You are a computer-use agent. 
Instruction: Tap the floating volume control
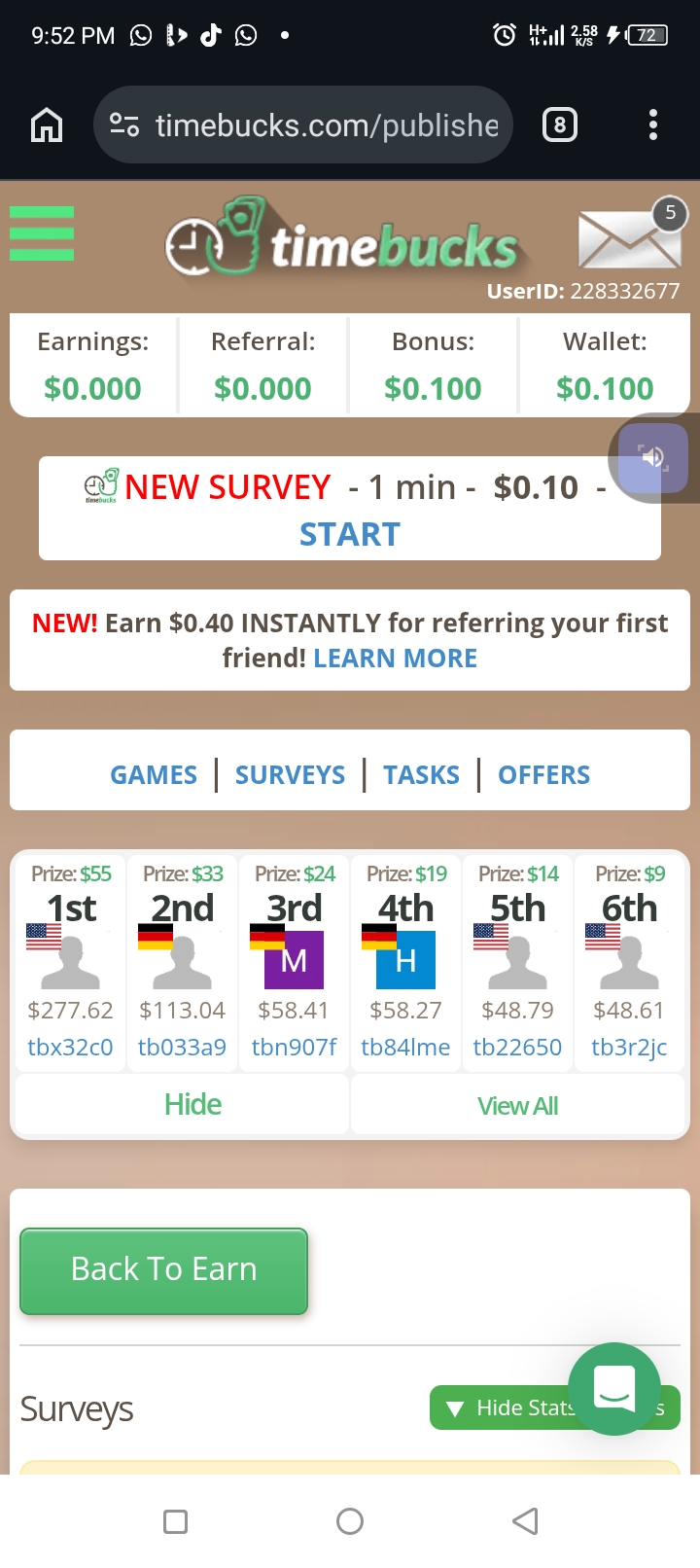pos(653,457)
